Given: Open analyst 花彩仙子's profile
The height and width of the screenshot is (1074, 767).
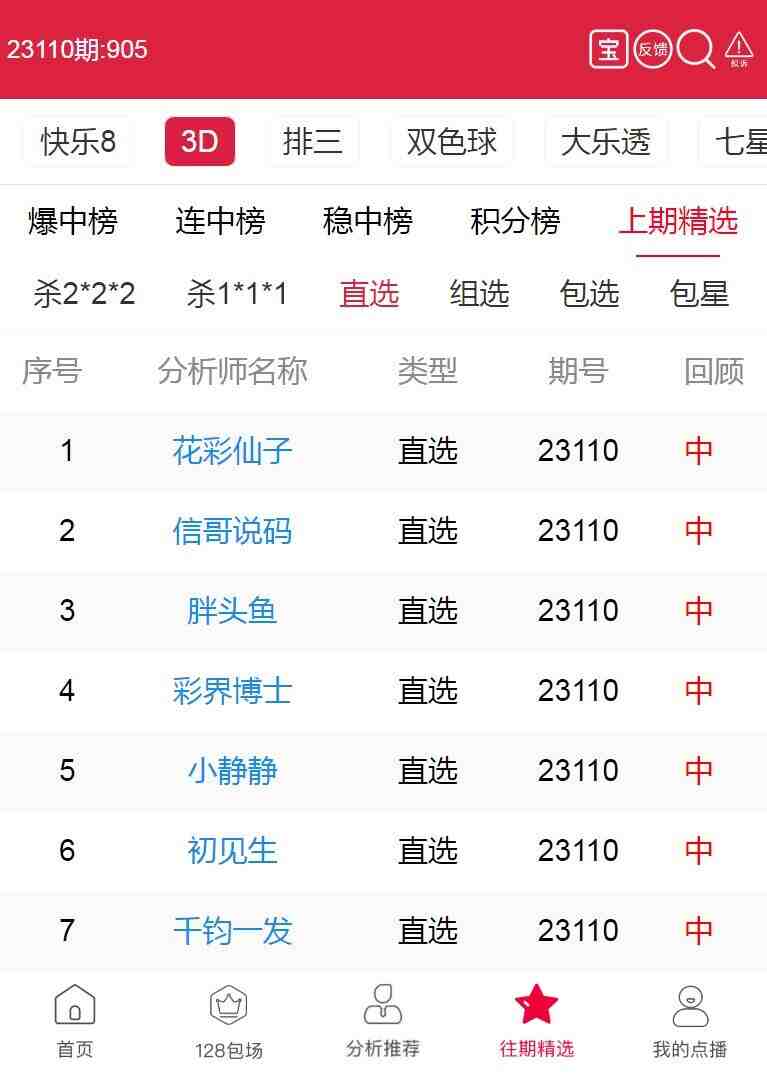Looking at the screenshot, I should [x=232, y=451].
